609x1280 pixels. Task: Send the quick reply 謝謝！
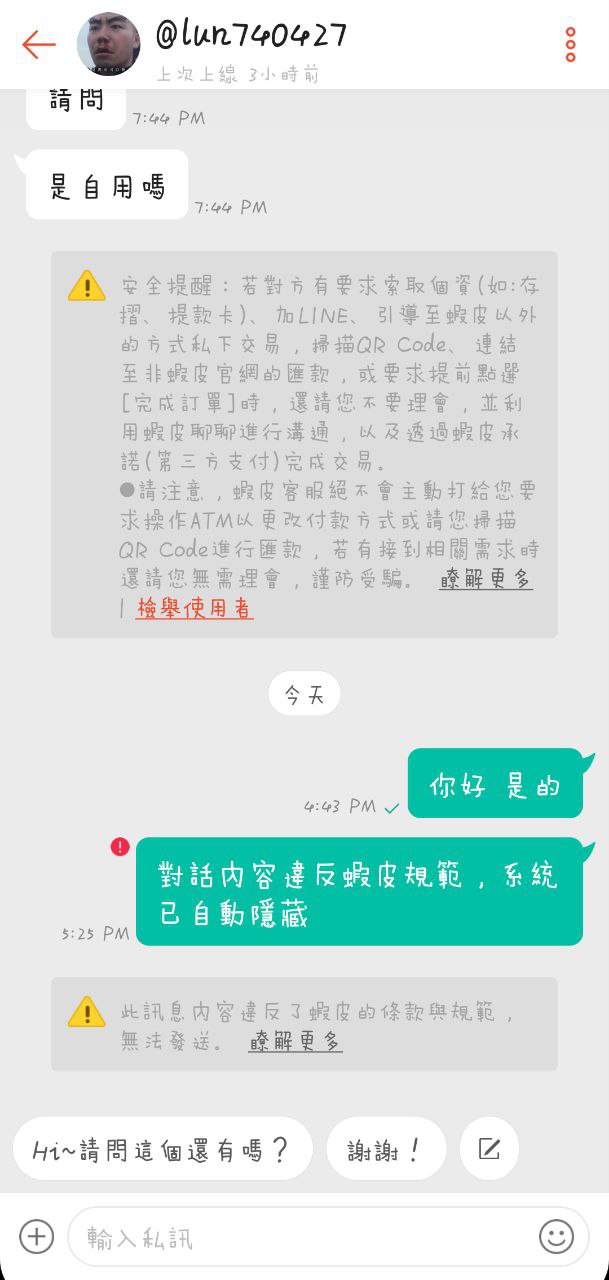click(x=386, y=1149)
